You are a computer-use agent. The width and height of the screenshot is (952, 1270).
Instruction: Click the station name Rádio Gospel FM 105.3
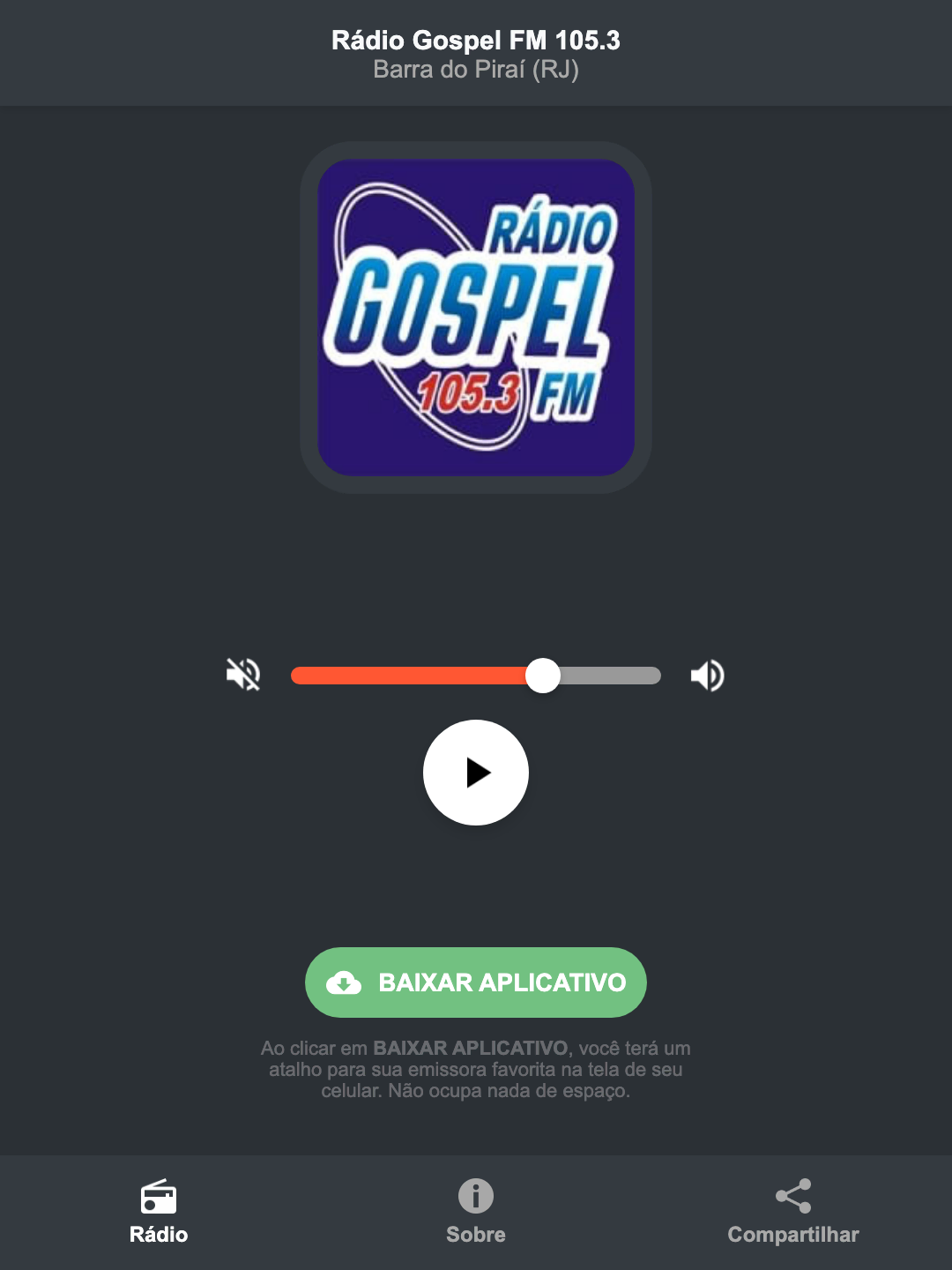475,40
